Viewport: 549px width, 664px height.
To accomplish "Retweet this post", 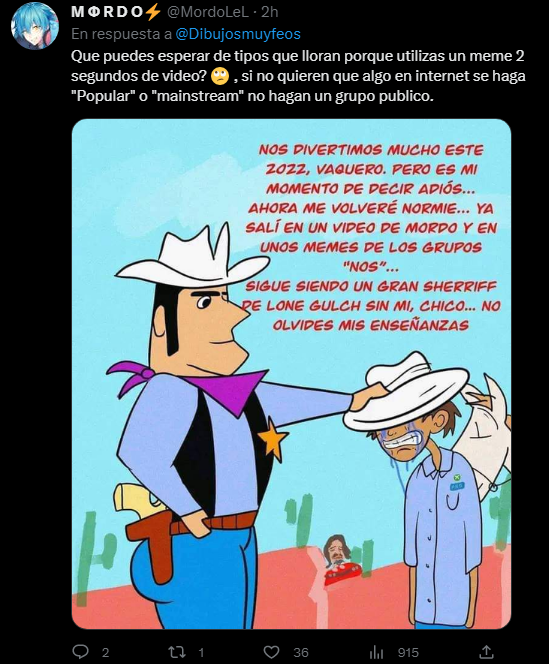I will point(177,652).
